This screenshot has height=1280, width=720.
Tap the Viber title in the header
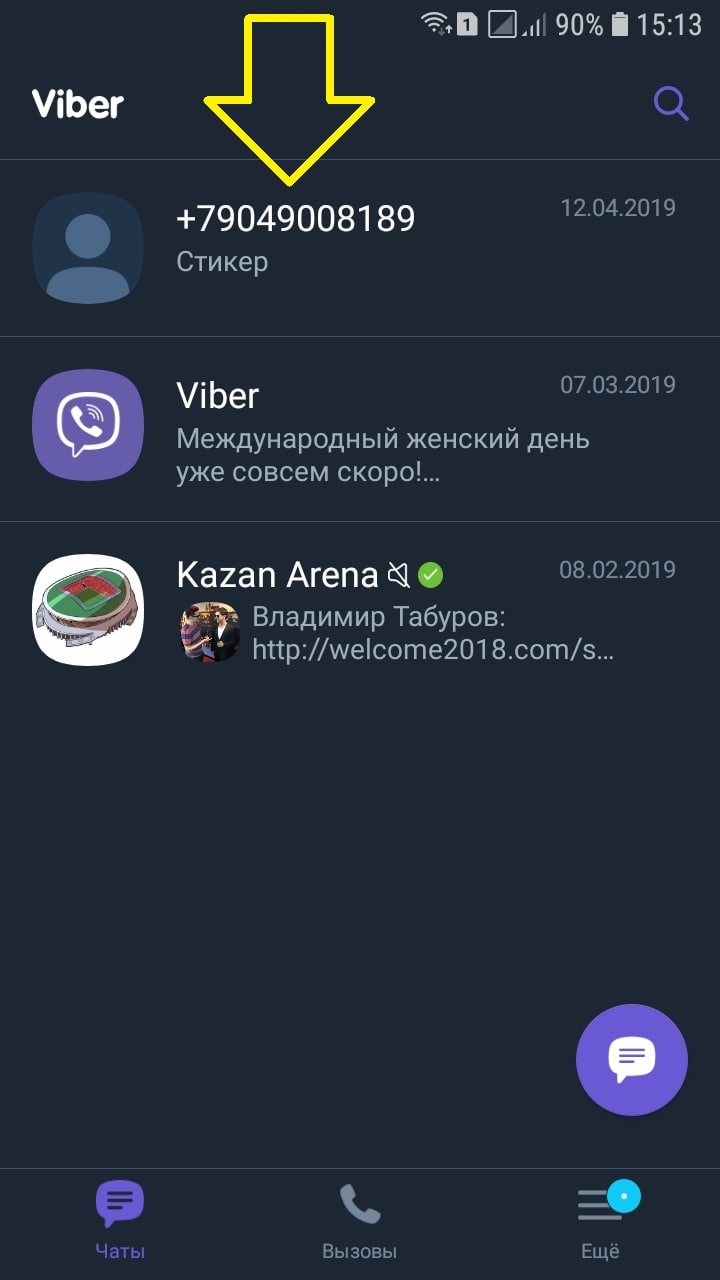(x=78, y=102)
